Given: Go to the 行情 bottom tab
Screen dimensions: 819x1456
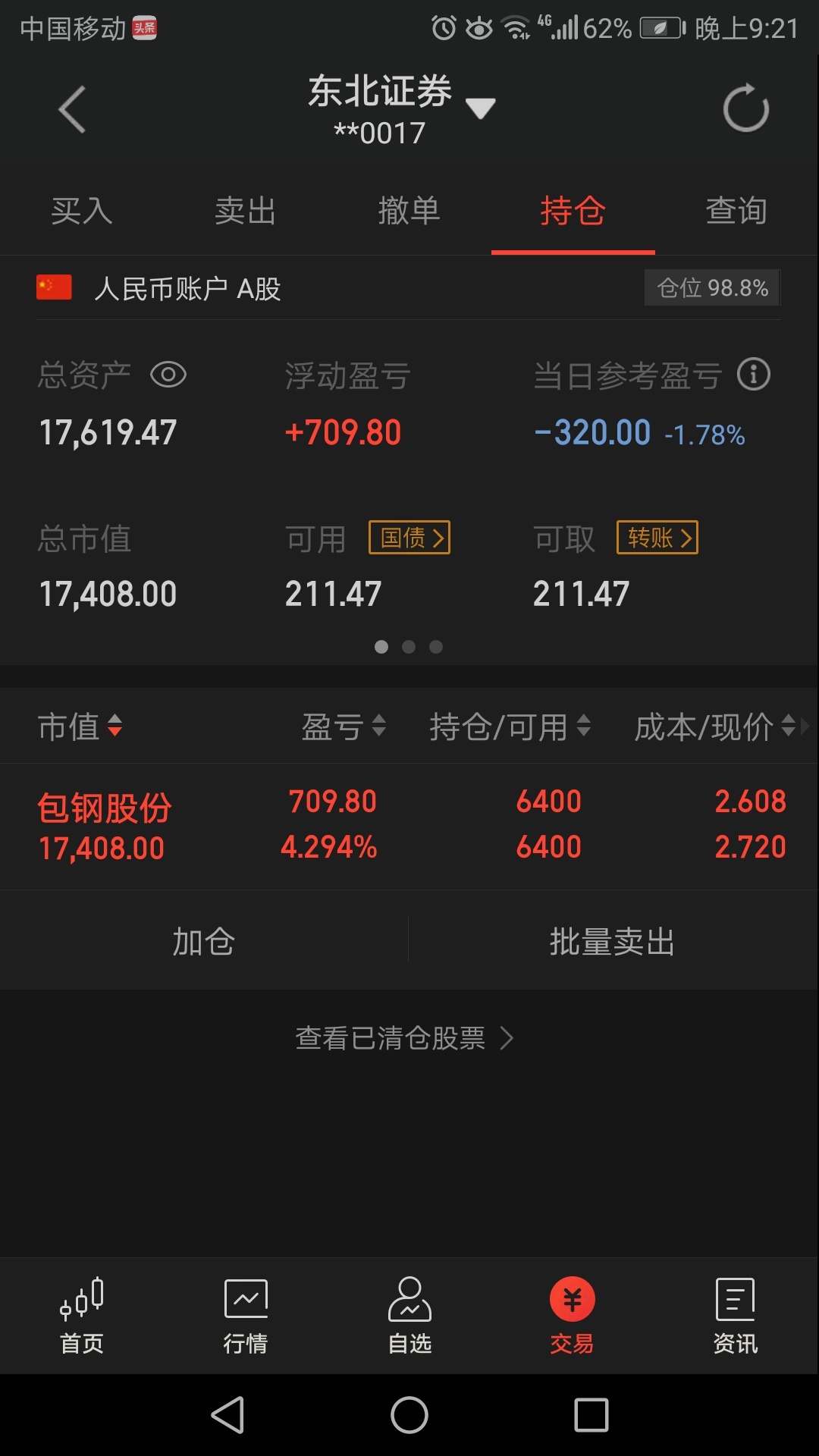Looking at the screenshot, I should click(246, 1316).
